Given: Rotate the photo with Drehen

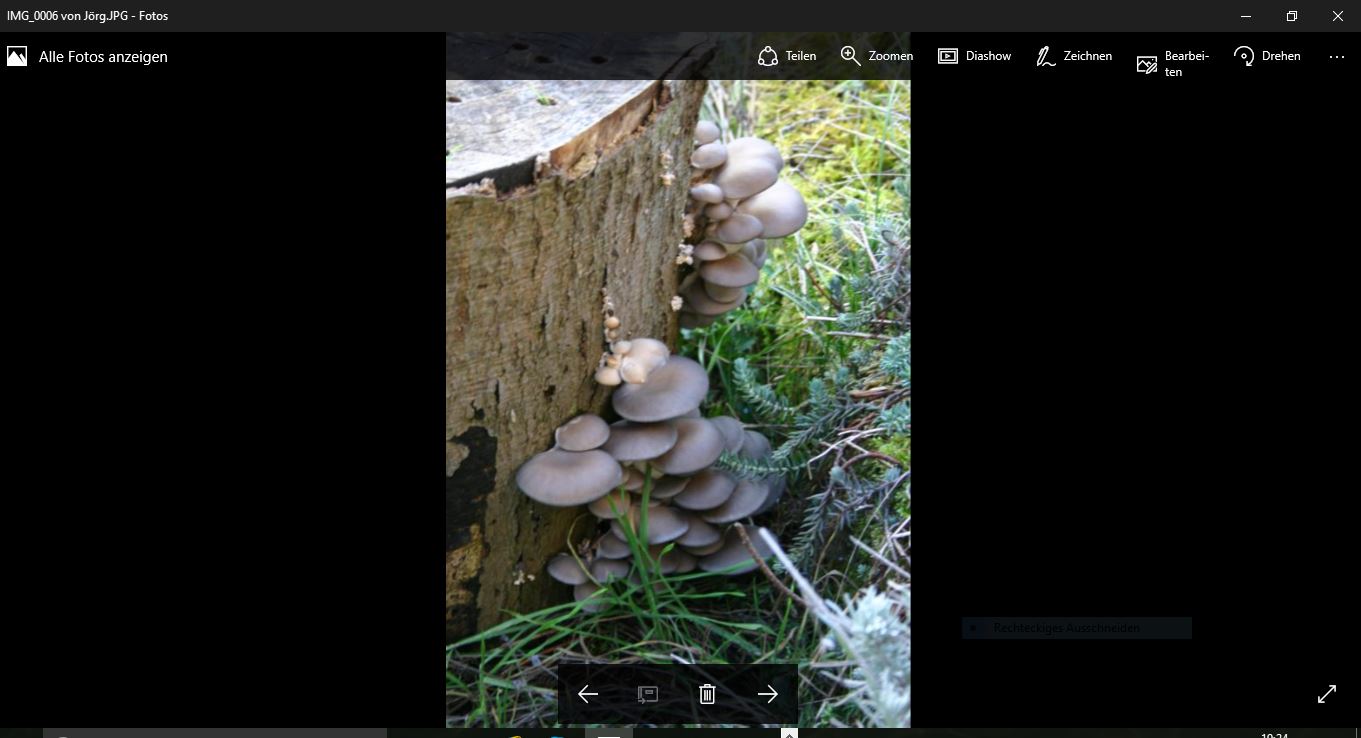Looking at the screenshot, I should coord(1267,56).
